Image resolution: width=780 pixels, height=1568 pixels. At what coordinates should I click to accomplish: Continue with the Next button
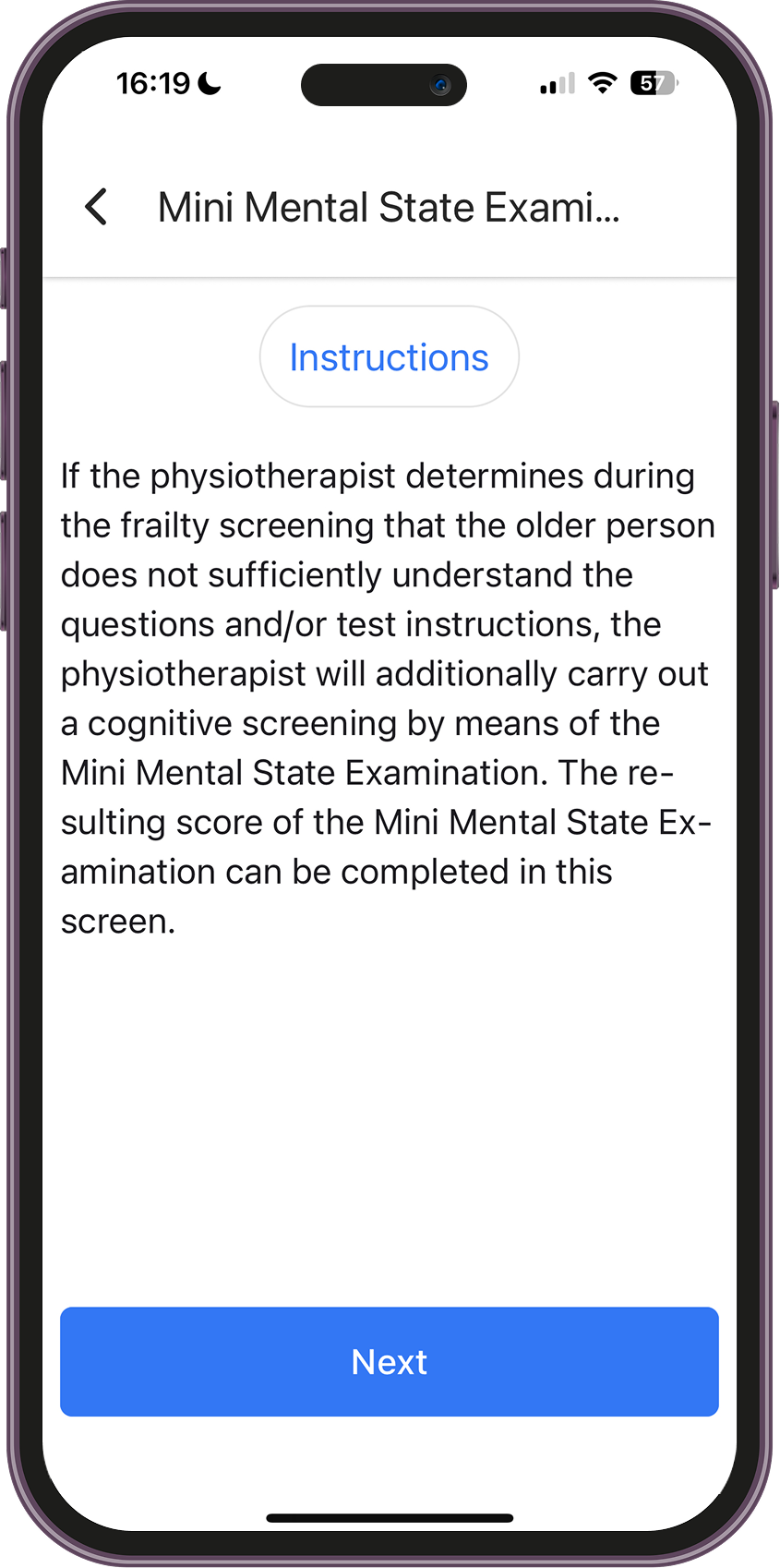(389, 1361)
